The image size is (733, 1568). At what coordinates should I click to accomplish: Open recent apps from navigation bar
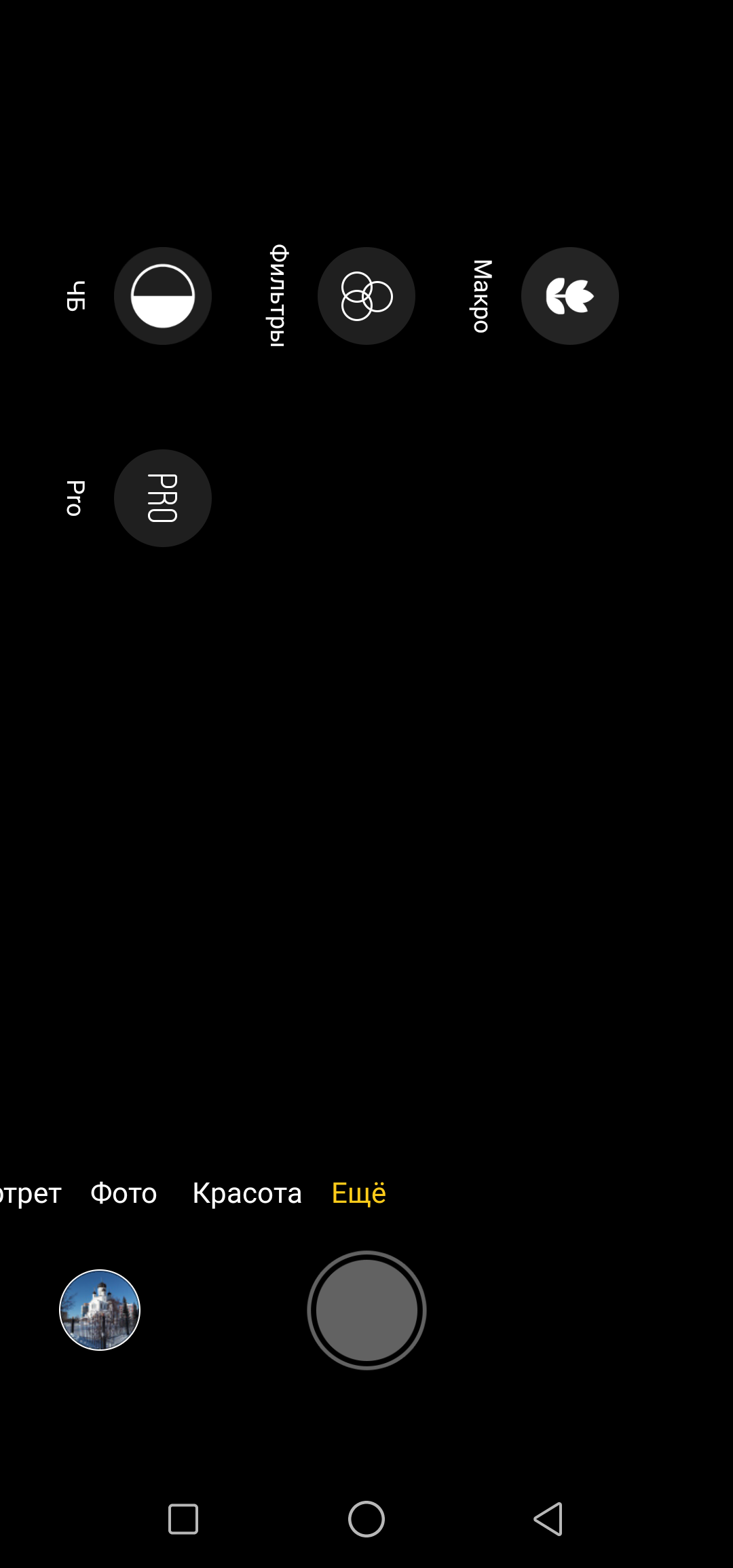[183, 1519]
